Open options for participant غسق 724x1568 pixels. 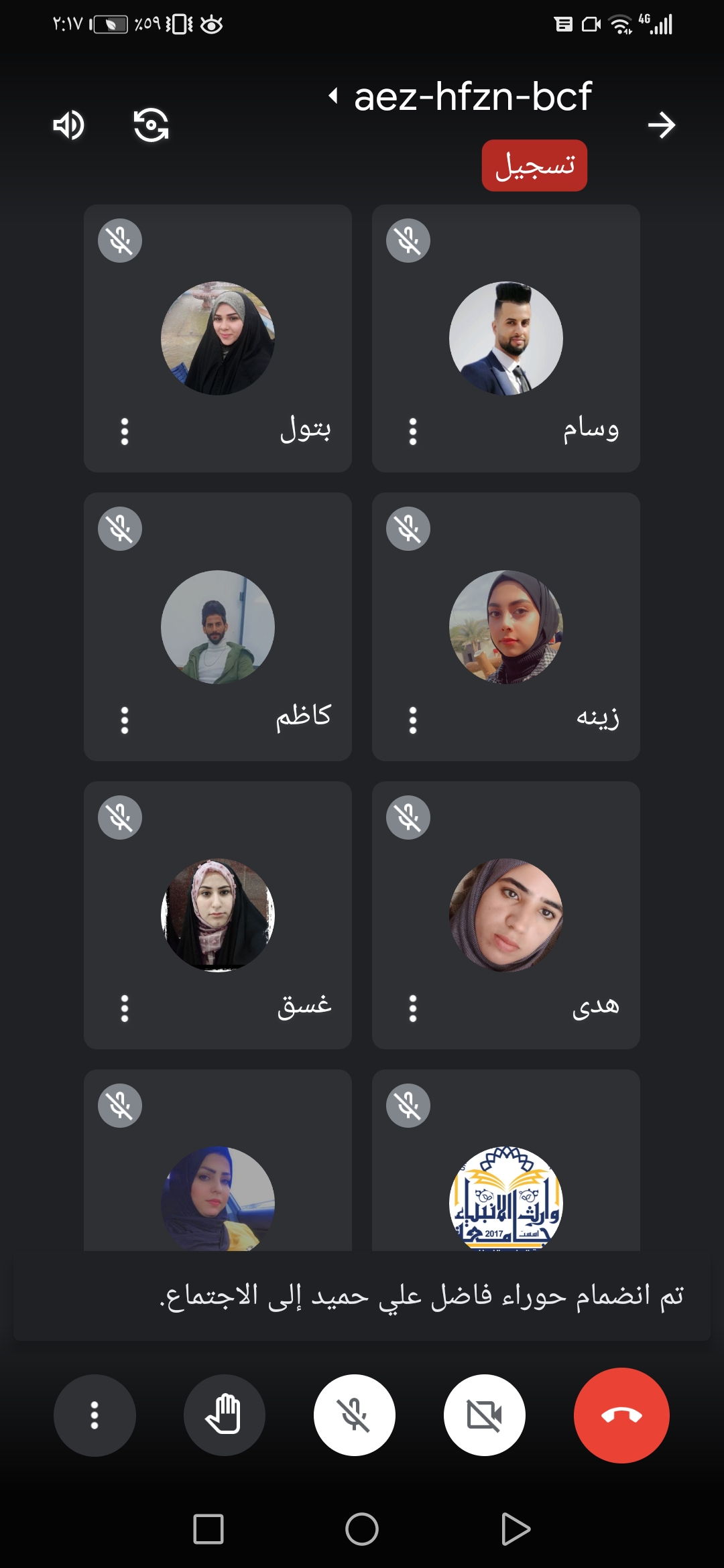125,1008
